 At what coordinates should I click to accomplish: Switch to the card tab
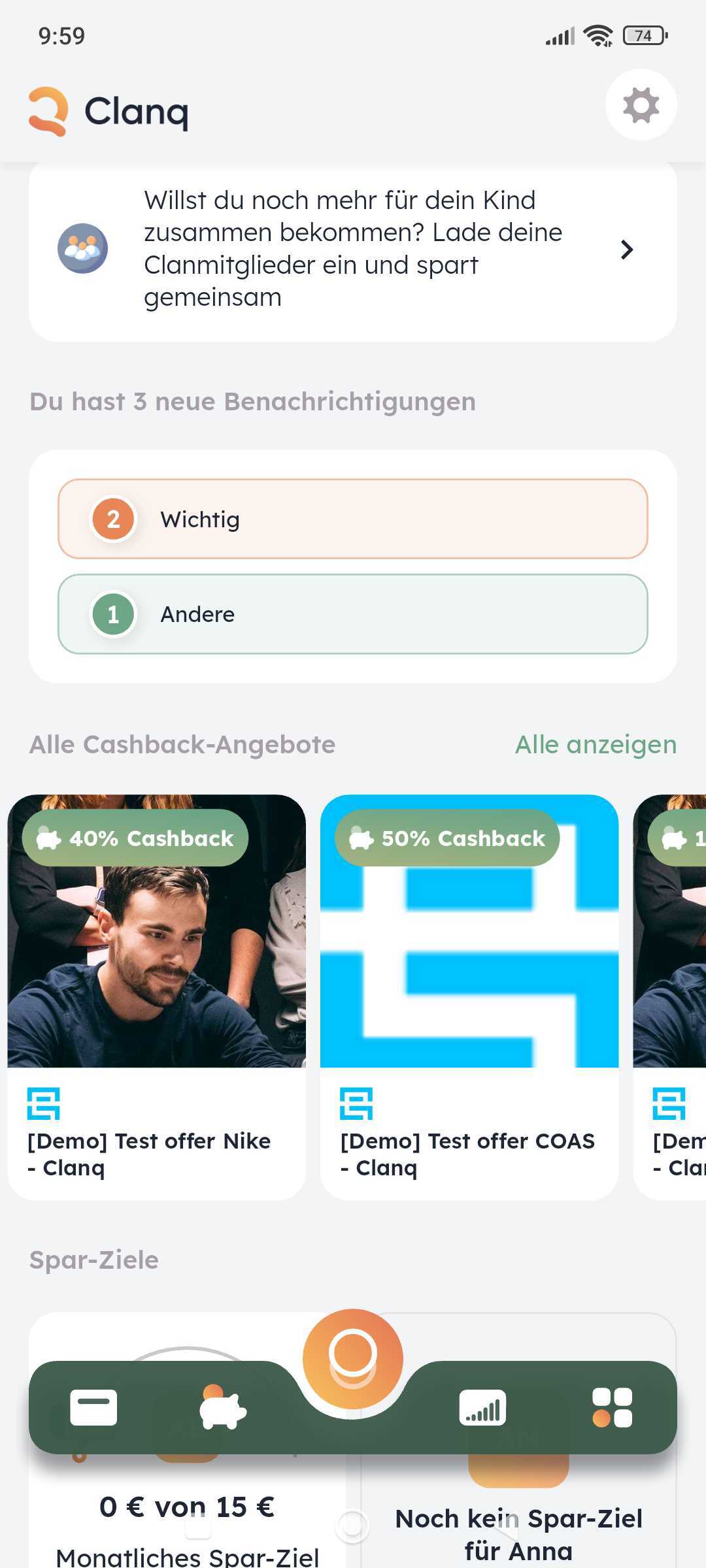[x=93, y=1407]
